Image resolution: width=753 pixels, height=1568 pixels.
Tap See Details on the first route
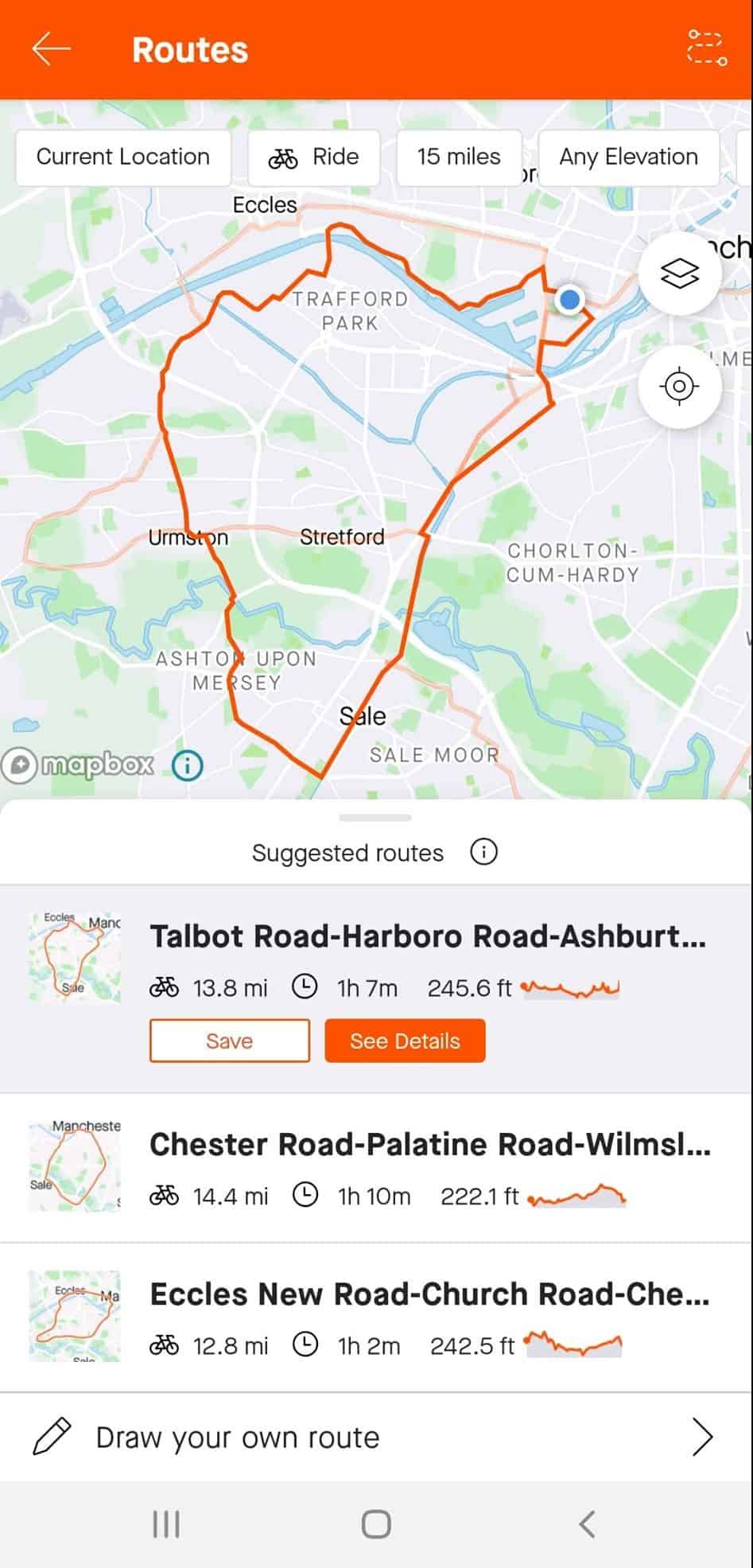tap(405, 1041)
